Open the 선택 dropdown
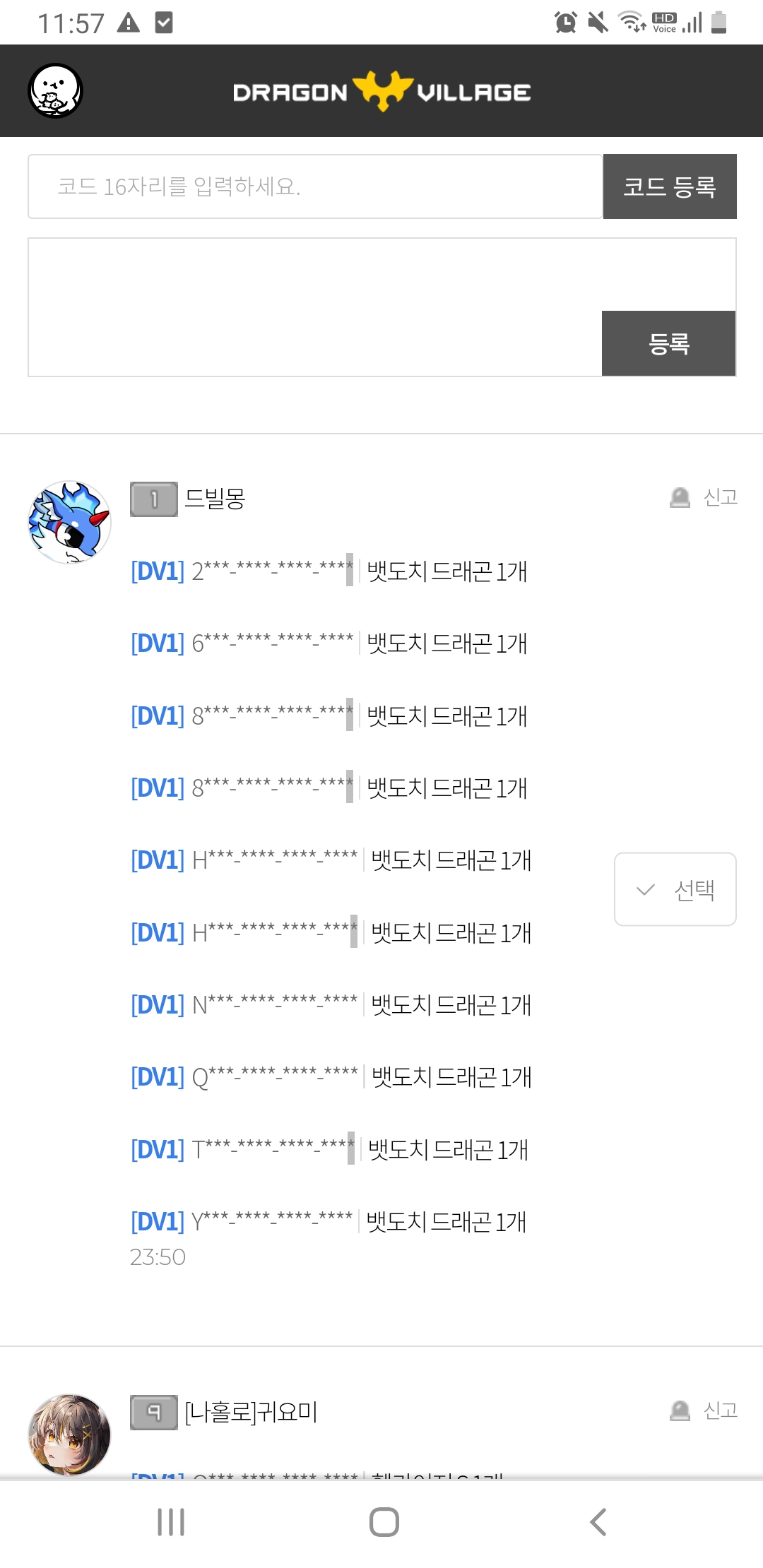 [x=675, y=889]
